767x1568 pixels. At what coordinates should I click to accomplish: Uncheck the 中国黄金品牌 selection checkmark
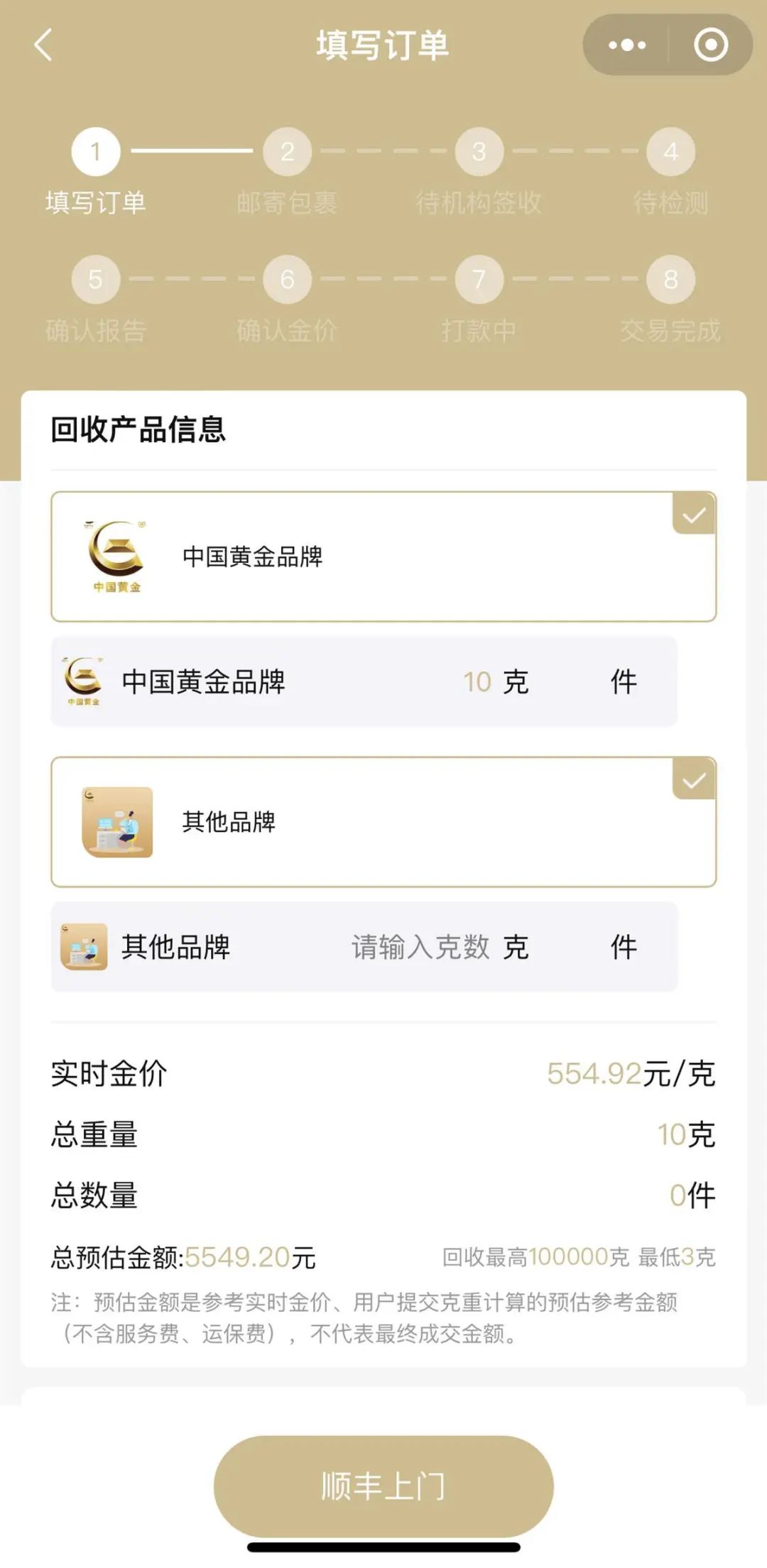[692, 514]
